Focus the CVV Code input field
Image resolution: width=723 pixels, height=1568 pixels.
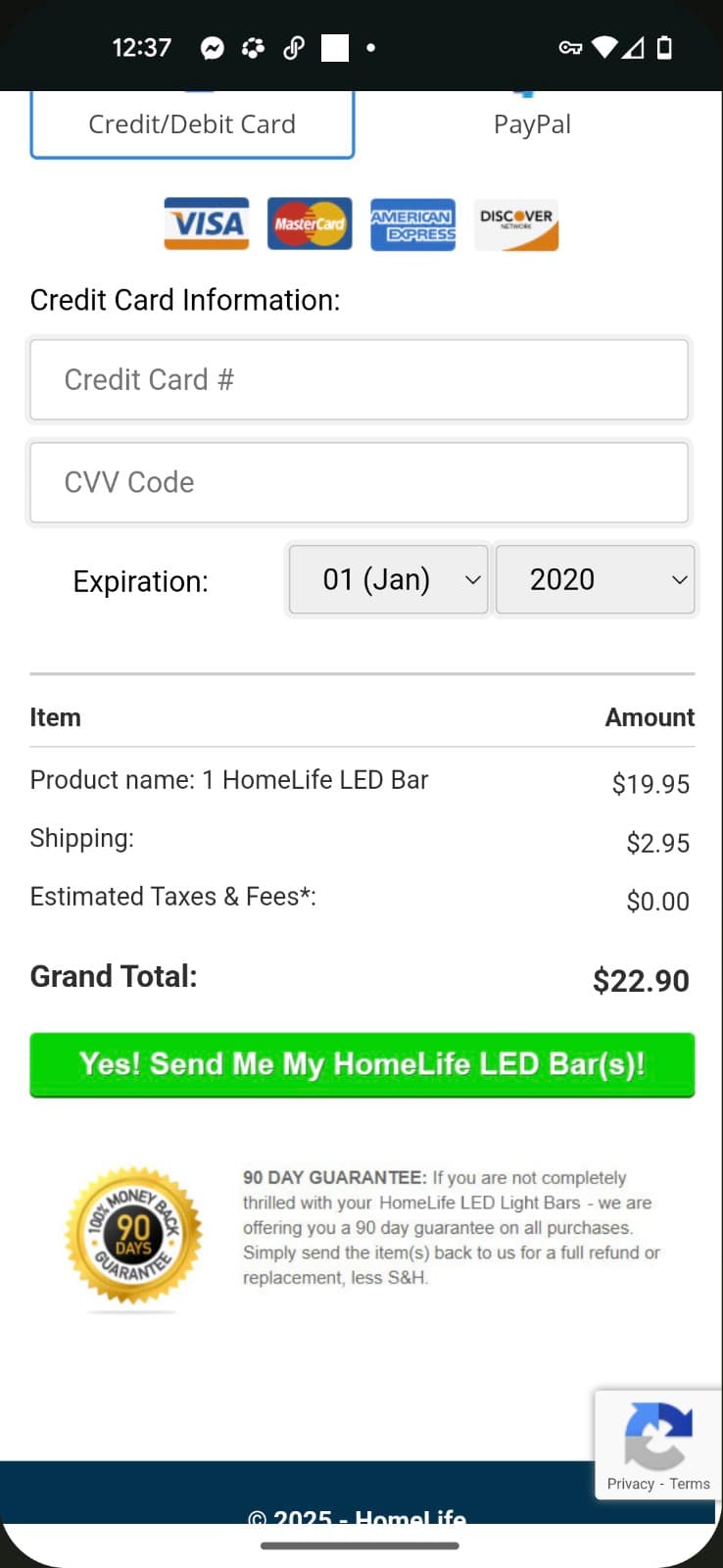pos(361,481)
